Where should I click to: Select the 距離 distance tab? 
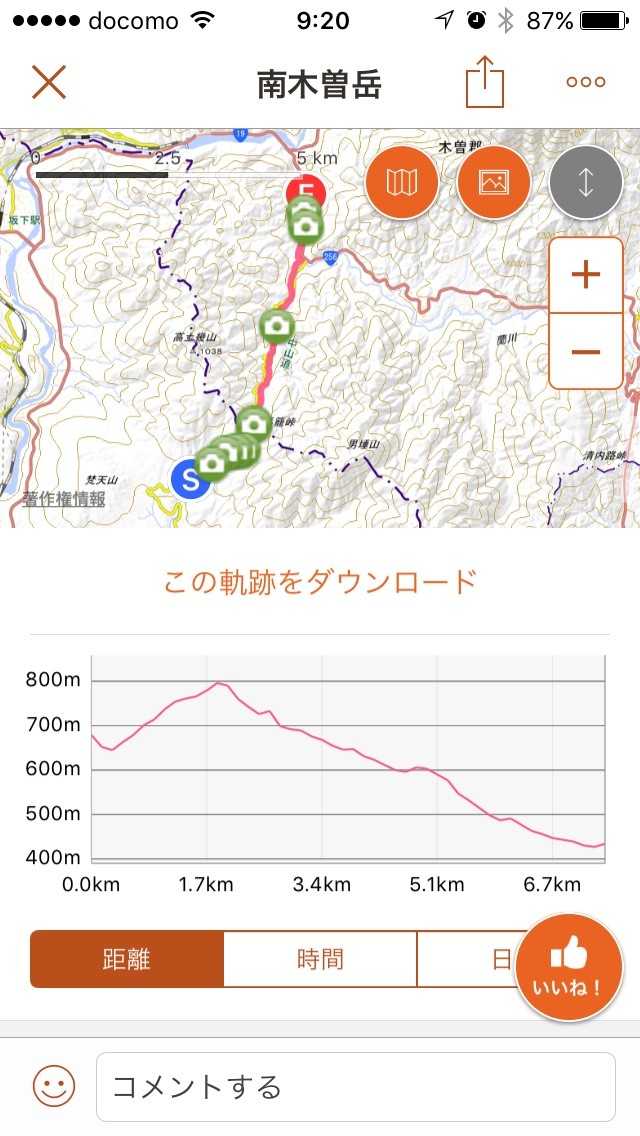pyautogui.click(x=126, y=959)
